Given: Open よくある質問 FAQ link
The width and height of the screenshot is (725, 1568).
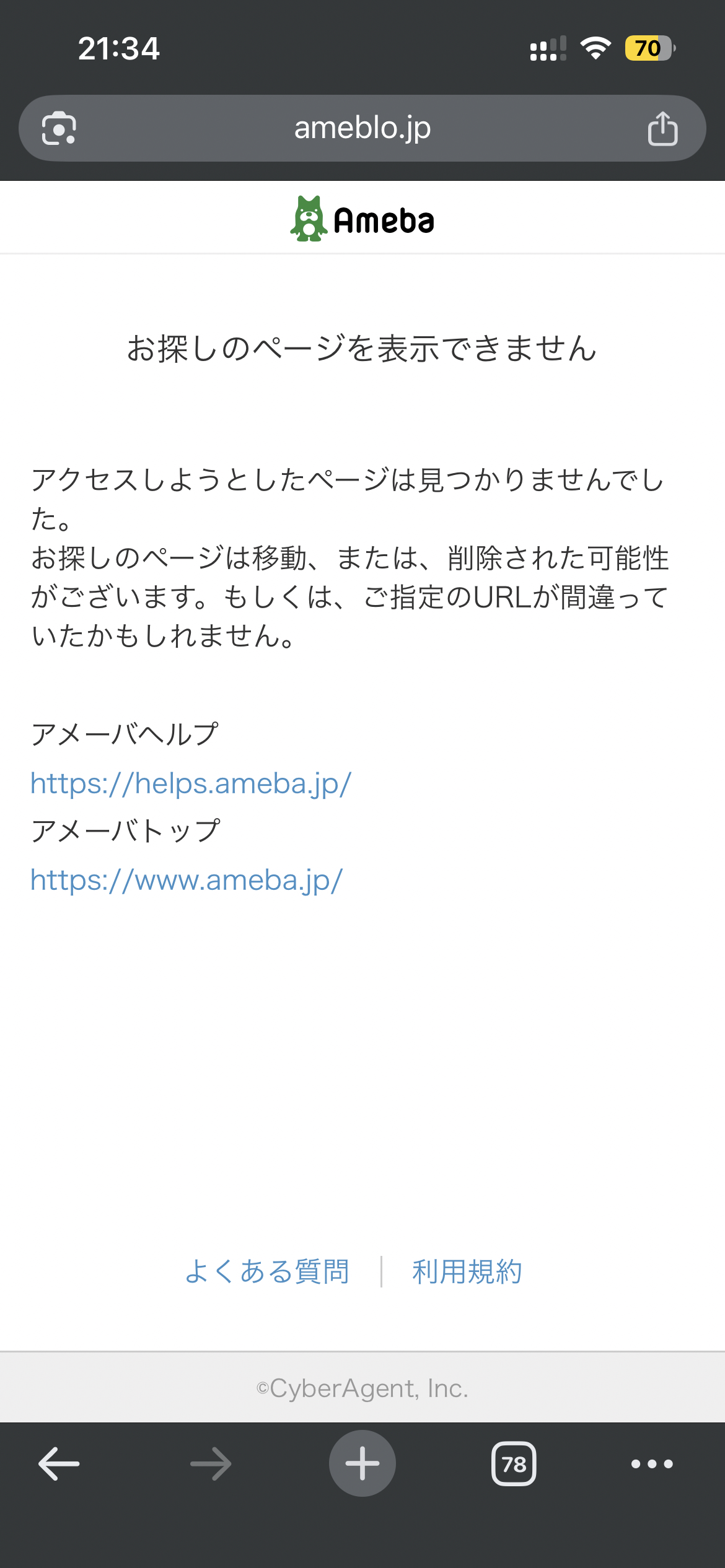Looking at the screenshot, I should tap(267, 1271).
